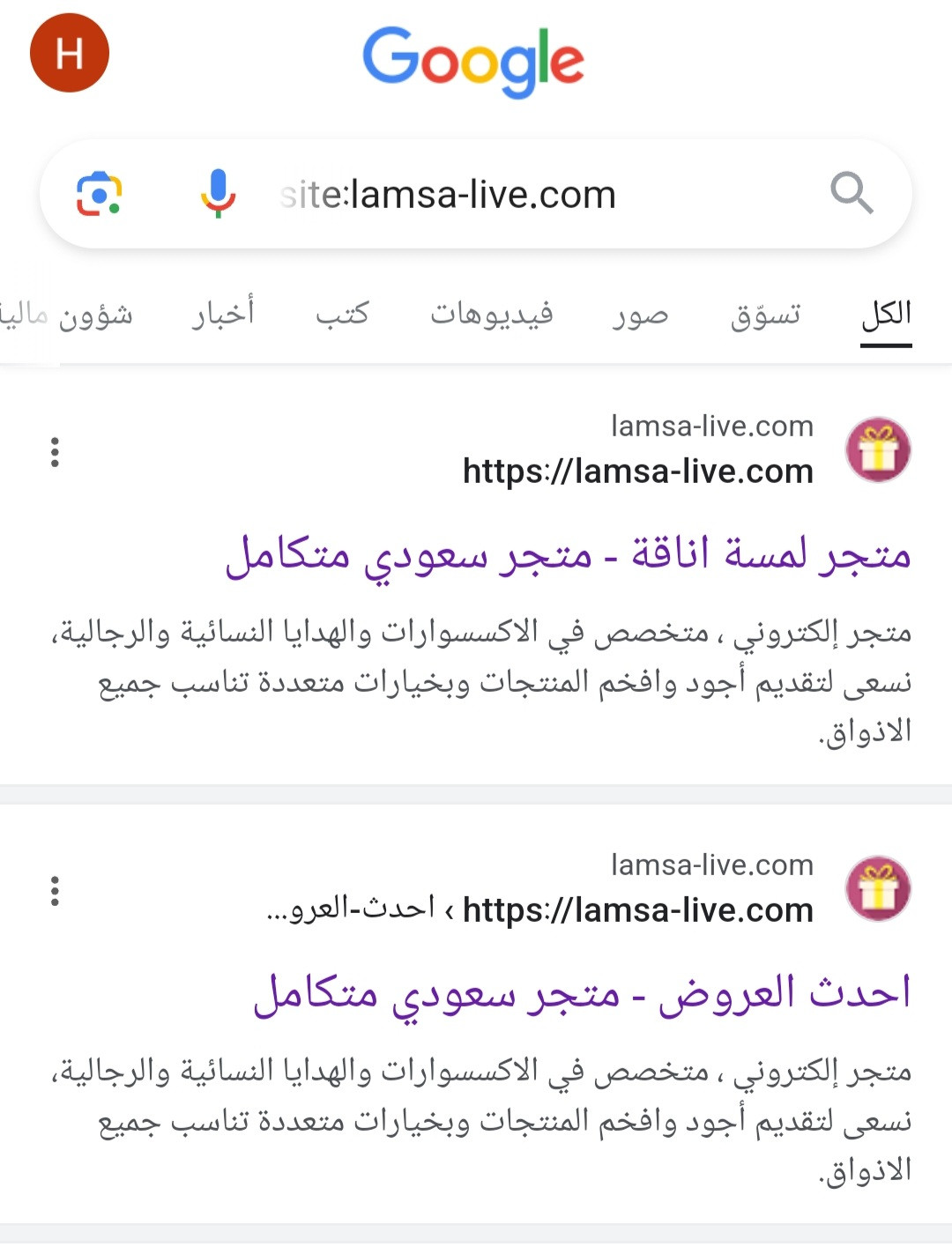Switch to the تسوّق tab
952x1247 pixels.
pyautogui.click(x=765, y=315)
